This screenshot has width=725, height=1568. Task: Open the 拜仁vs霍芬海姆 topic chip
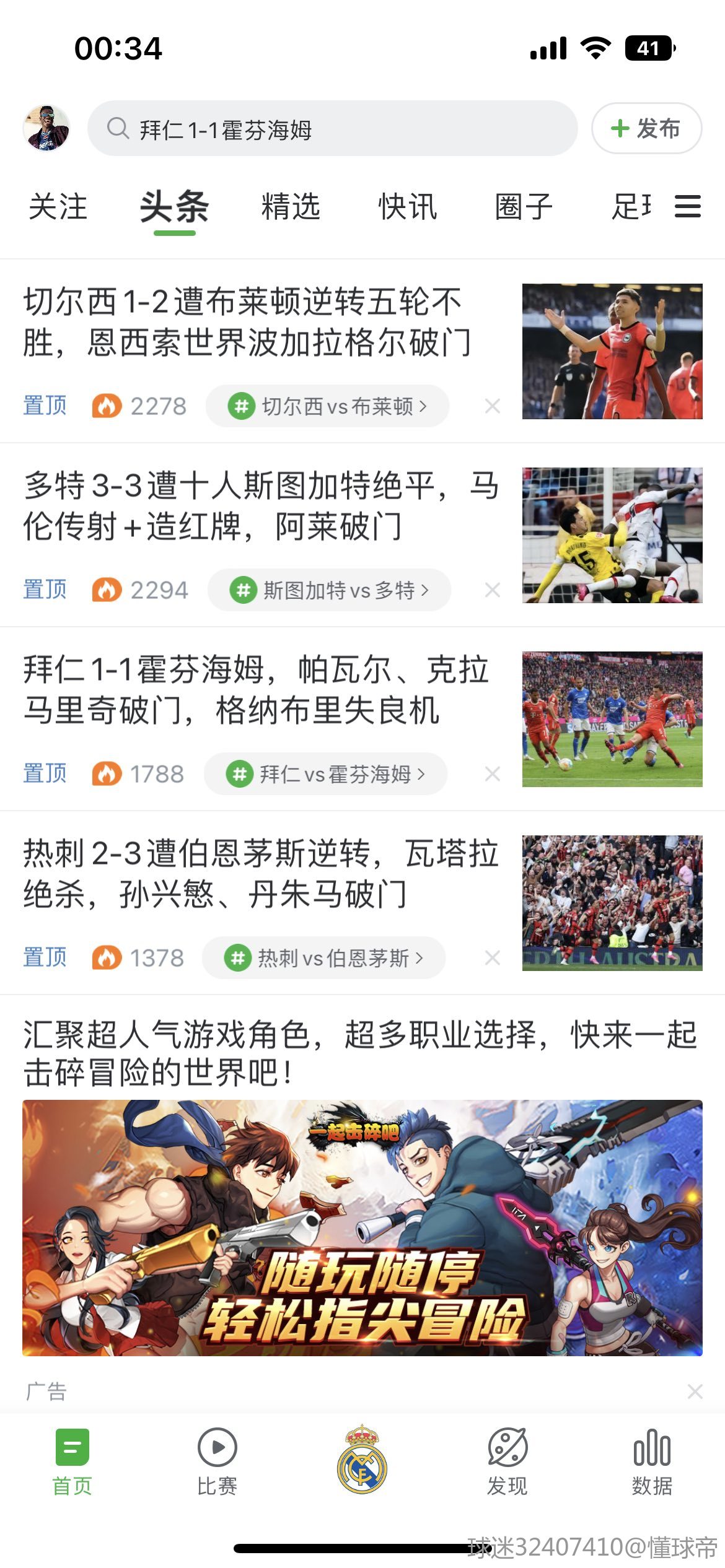point(326,774)
